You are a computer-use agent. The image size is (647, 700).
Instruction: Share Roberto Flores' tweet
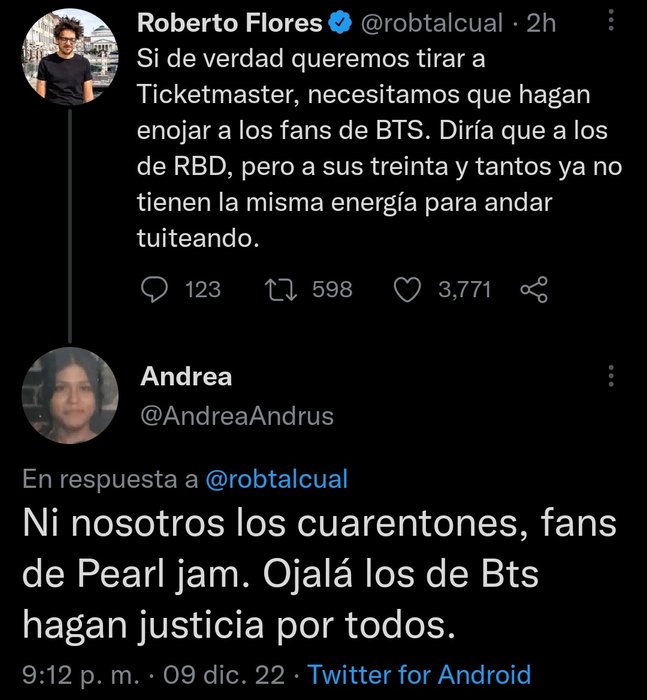pos(535,290)
